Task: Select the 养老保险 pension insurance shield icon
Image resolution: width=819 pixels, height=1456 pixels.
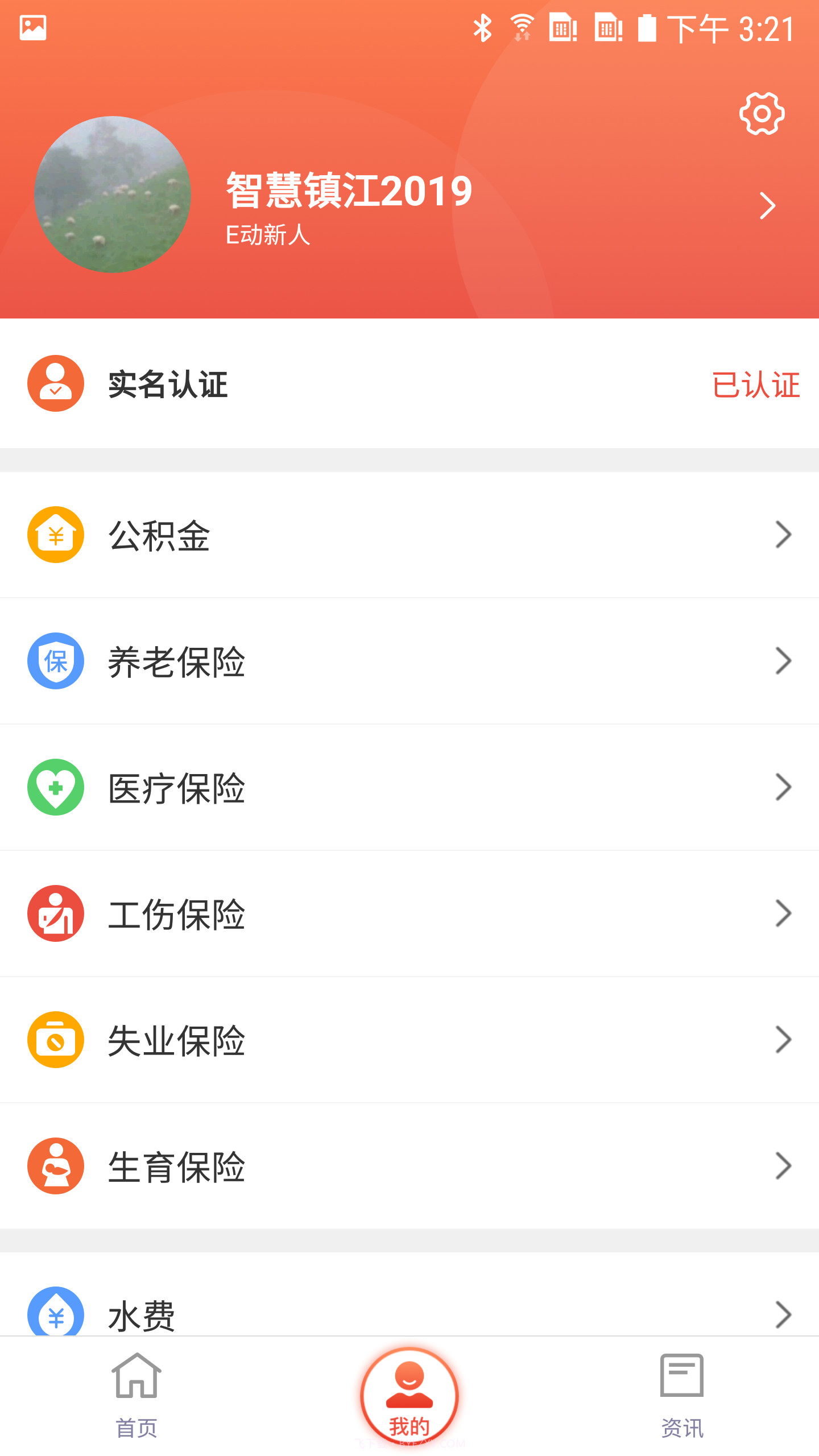Action: [55, 661]
